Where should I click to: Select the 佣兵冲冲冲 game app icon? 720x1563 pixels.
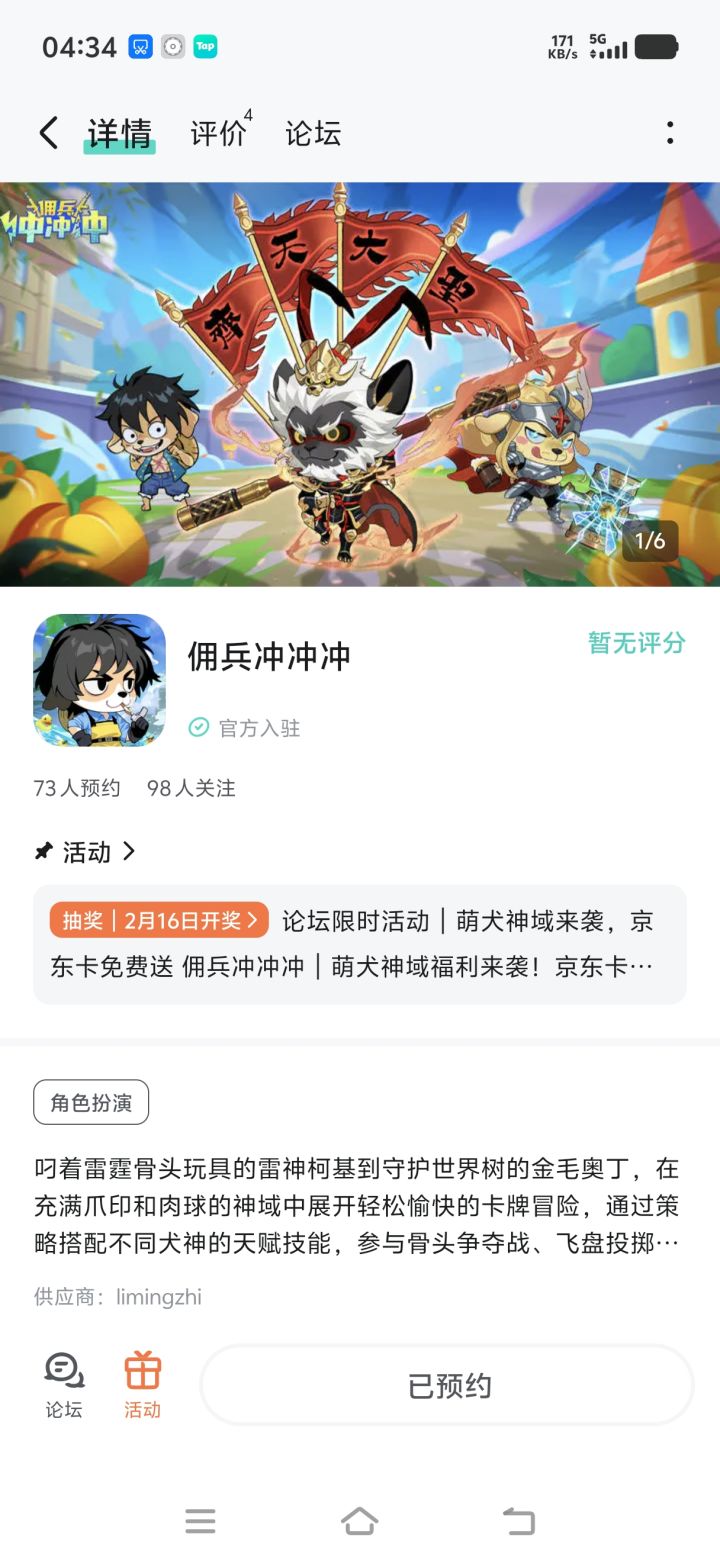point(98,680)
